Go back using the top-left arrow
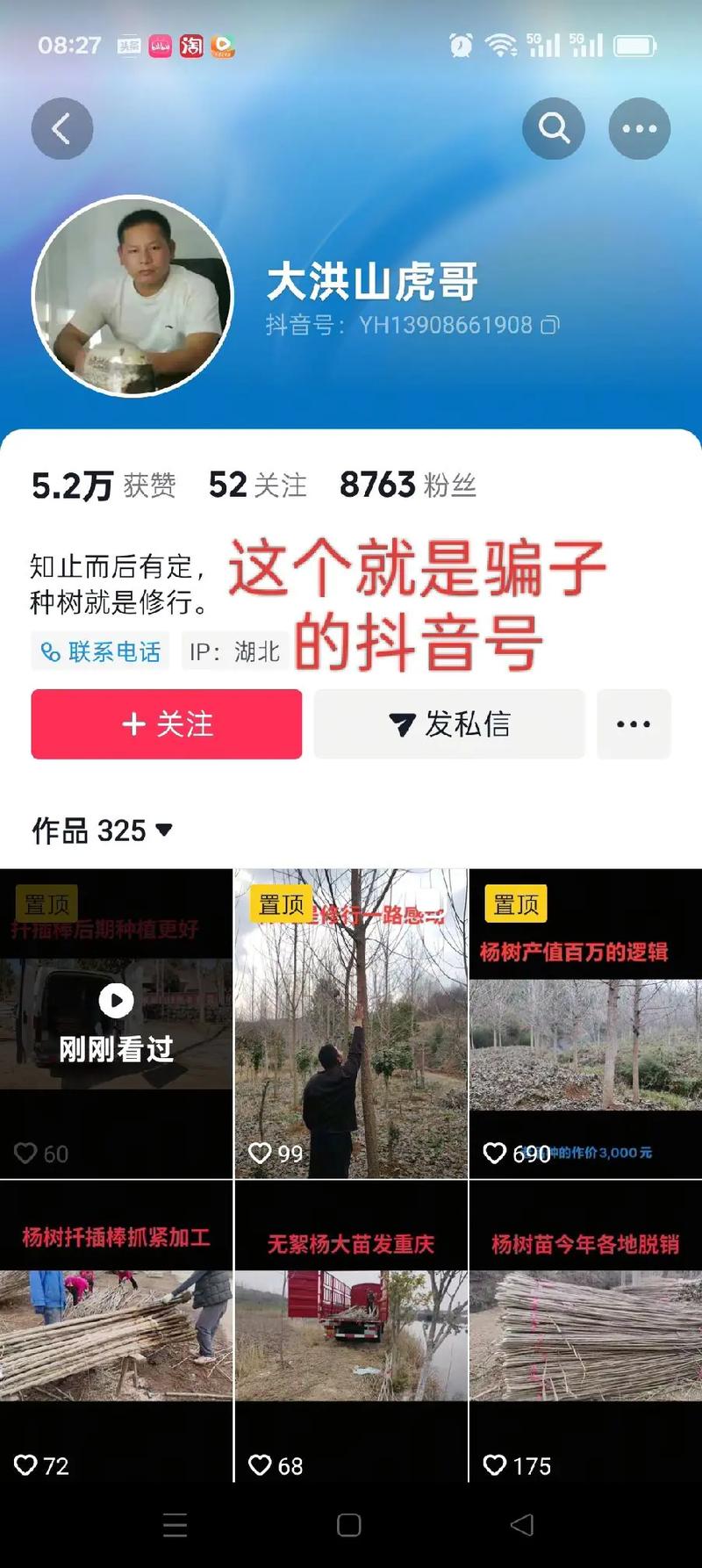 tap(61, 129)
